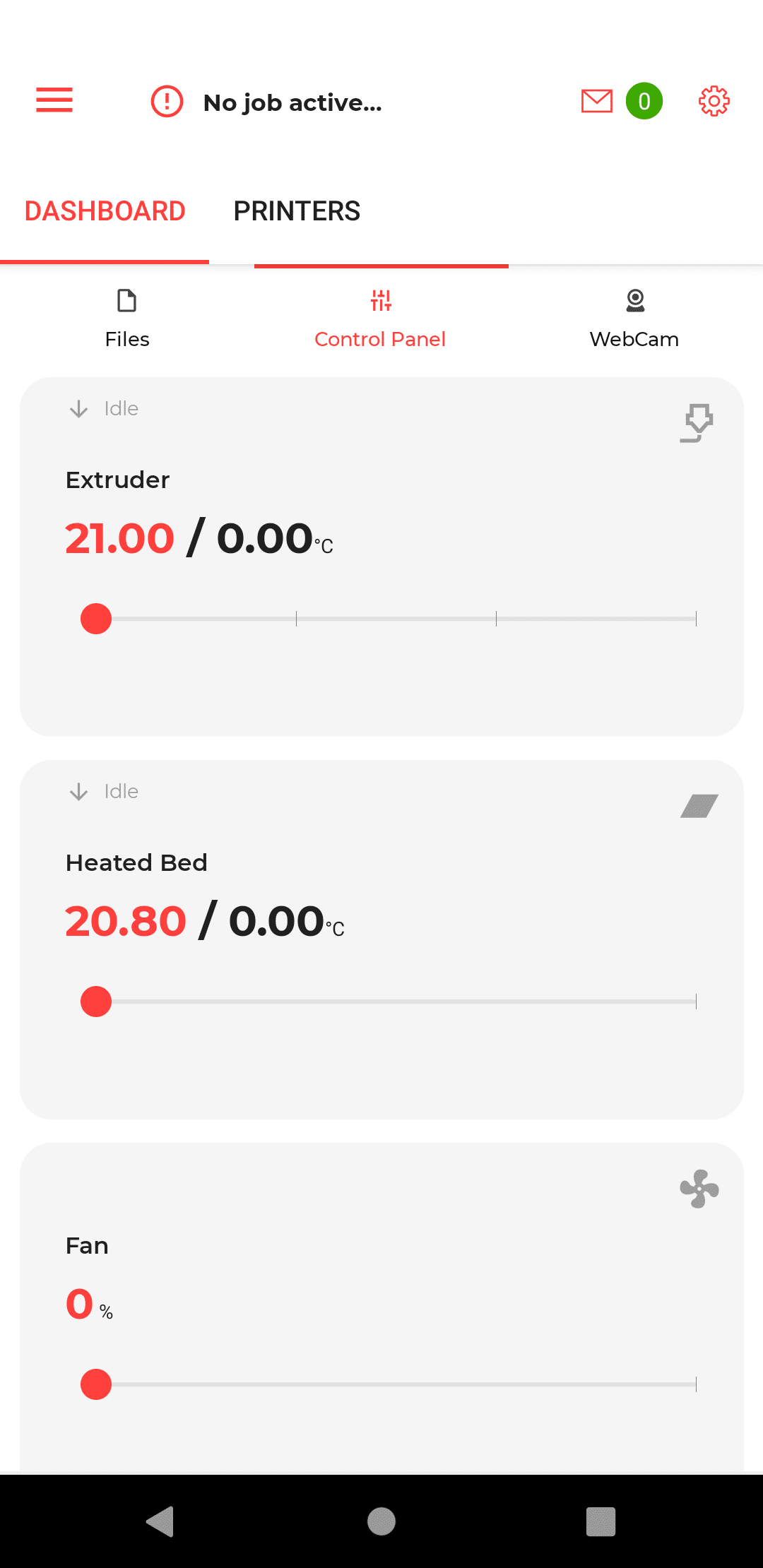Tap the No job active status alert
The width and height of the screenshot is (763, 1568).
coord(266,102)
